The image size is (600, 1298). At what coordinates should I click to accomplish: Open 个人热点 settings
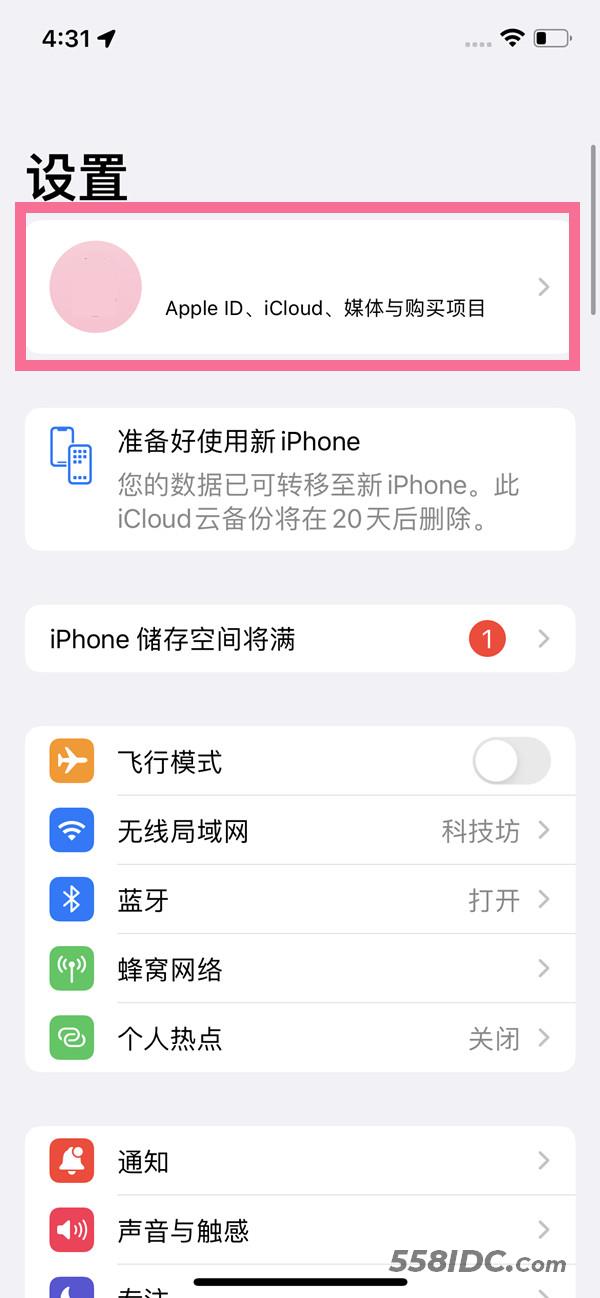coord(300,1038)
